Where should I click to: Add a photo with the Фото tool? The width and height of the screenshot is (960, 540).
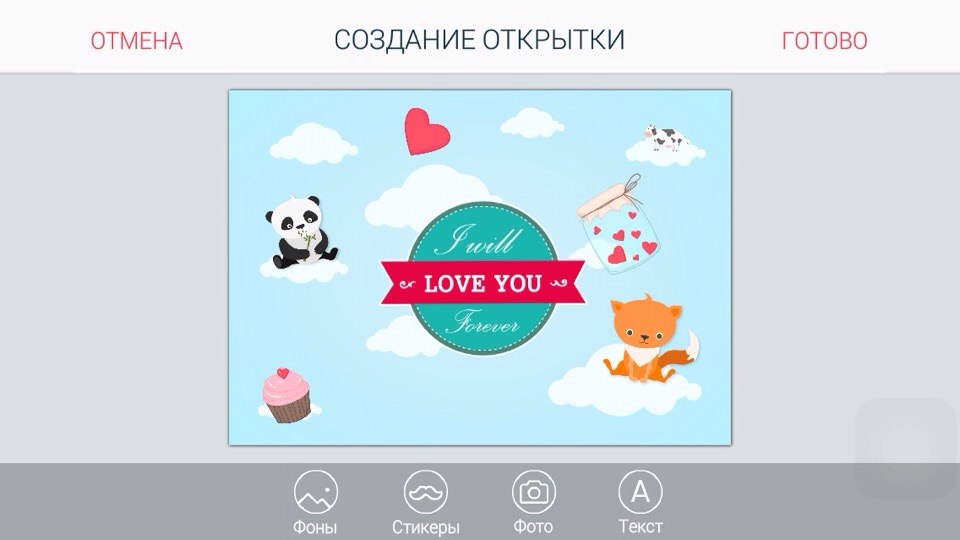pyautogui.click(x=533, y=502)
